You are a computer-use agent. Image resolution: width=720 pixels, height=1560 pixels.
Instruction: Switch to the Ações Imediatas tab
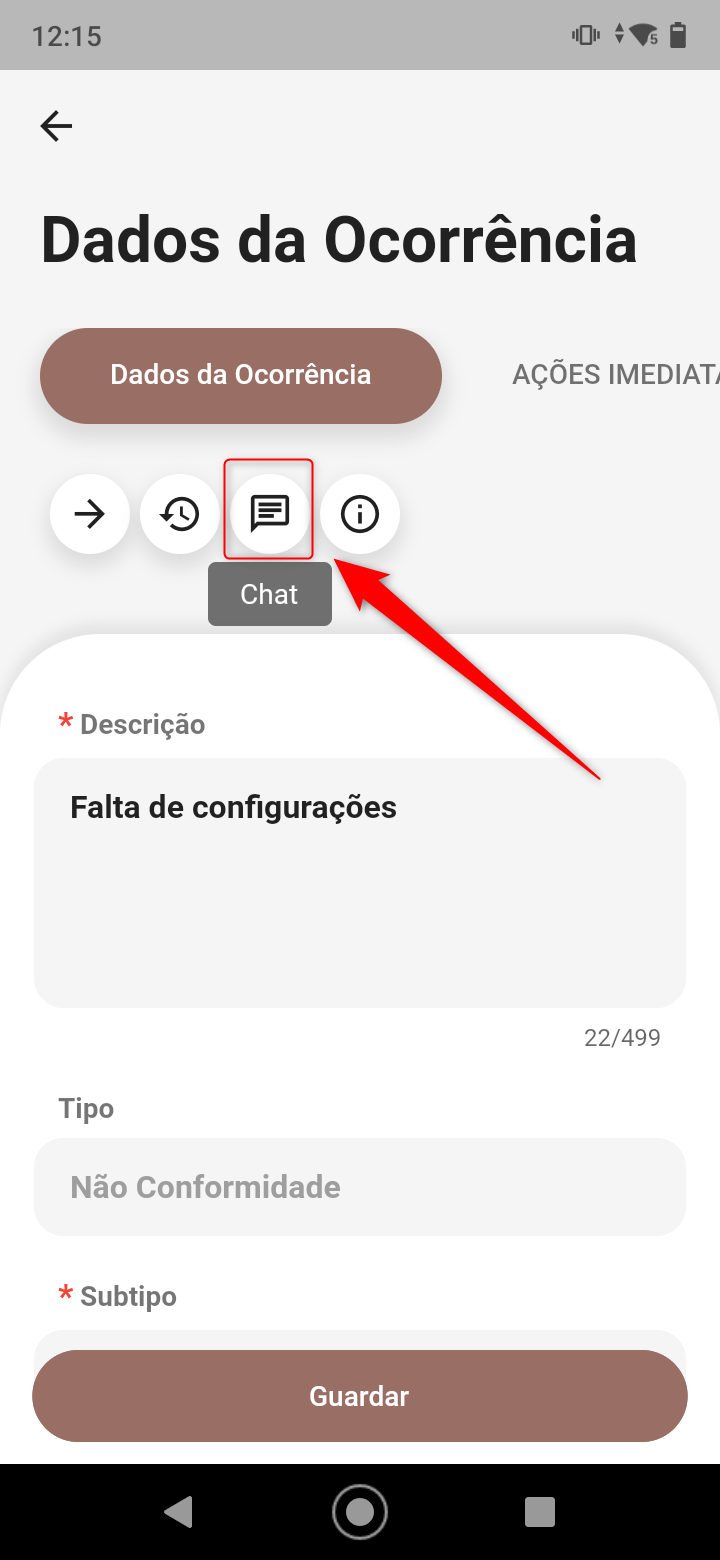point(614,375)
